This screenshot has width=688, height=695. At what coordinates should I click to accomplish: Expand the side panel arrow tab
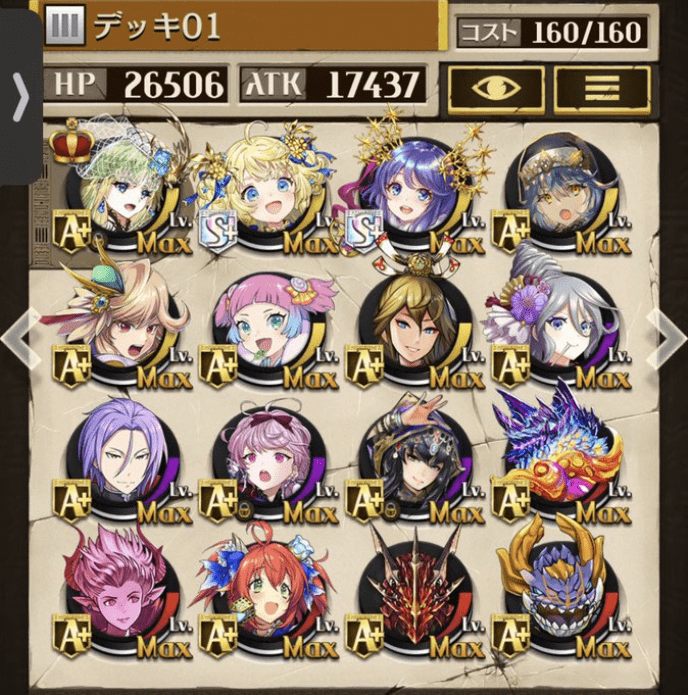20,95
